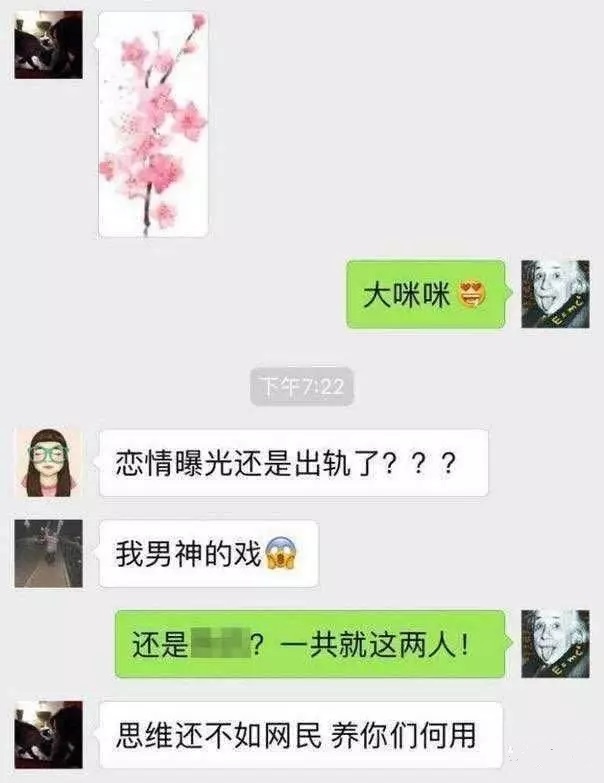Open the avatar next to the flower image
Screen dimensions: 604x783
tap(49, 45)
